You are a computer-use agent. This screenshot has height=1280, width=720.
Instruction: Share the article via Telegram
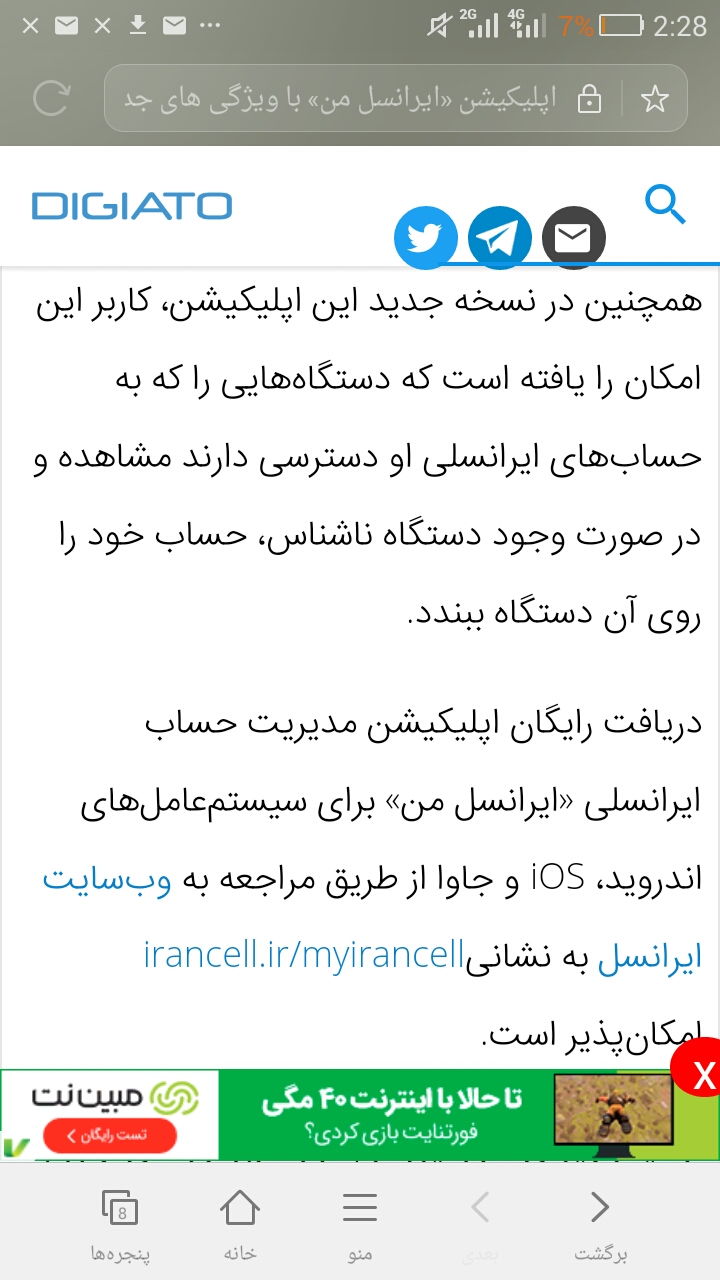500,238
